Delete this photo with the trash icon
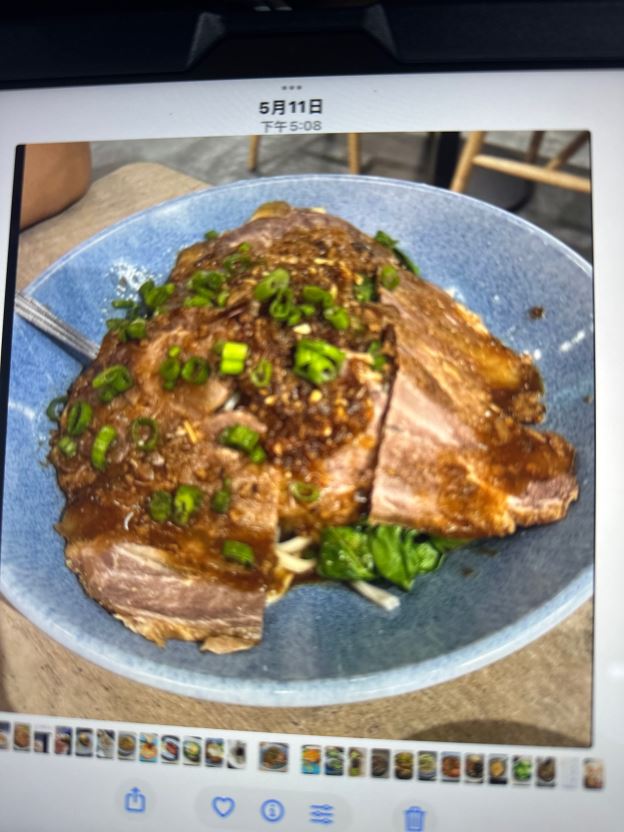Screen dimensions: 624x832 (x=415, y=818)
